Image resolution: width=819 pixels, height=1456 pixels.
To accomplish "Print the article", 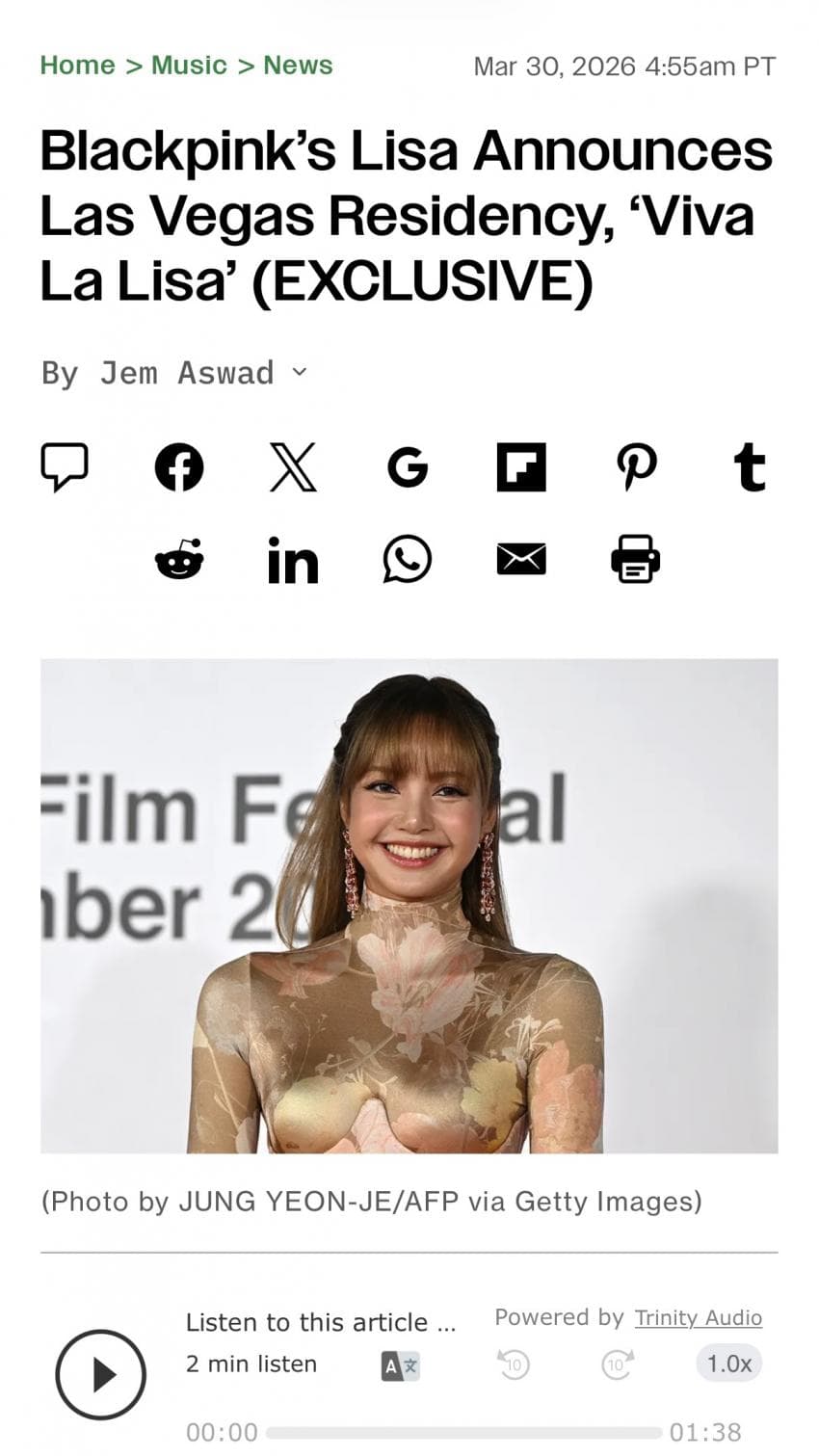I will [636, 559].
